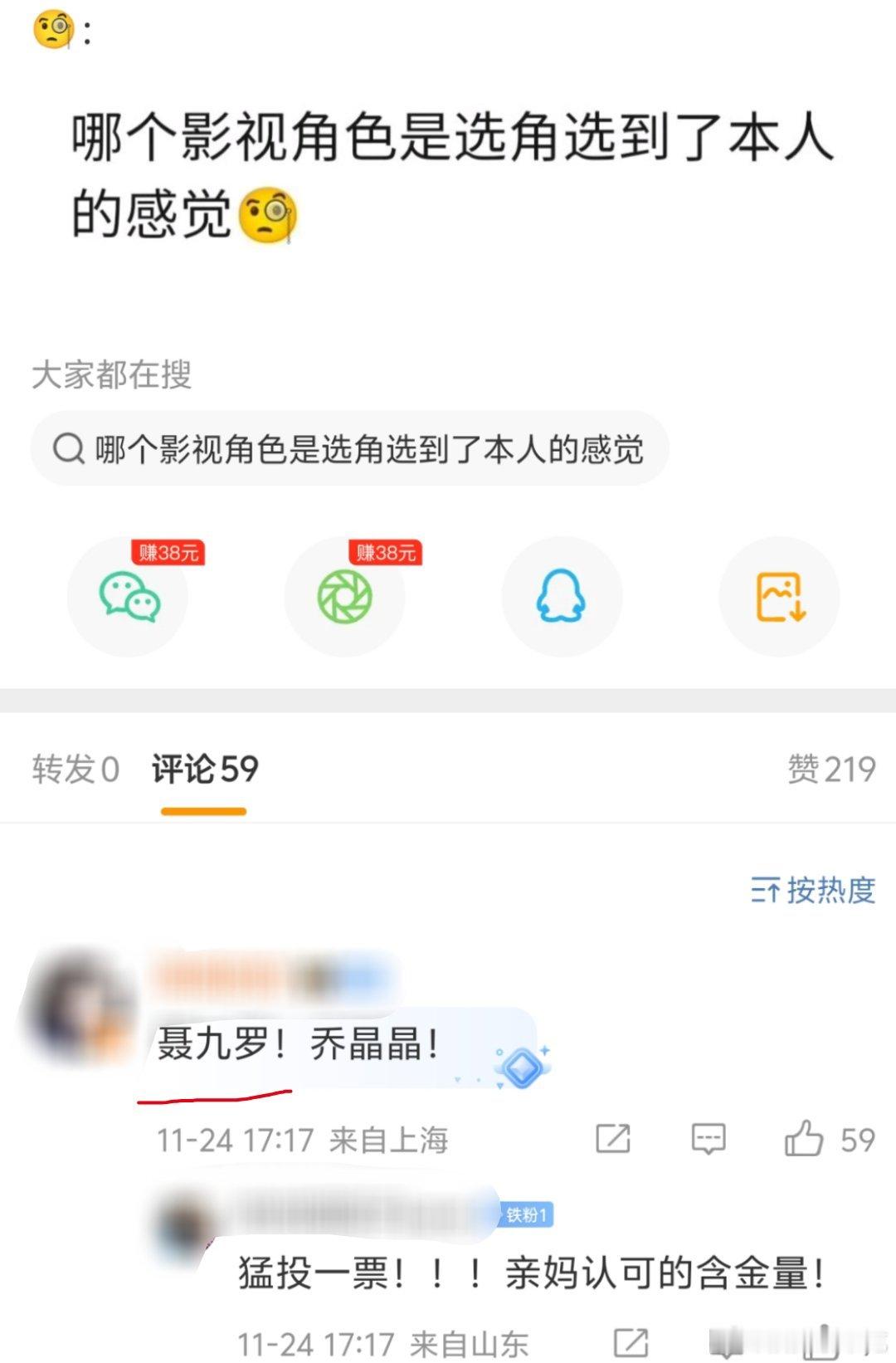Select the 赞219 tab
The width and height of the screenshot is (896, 1363).
[830, 769]
